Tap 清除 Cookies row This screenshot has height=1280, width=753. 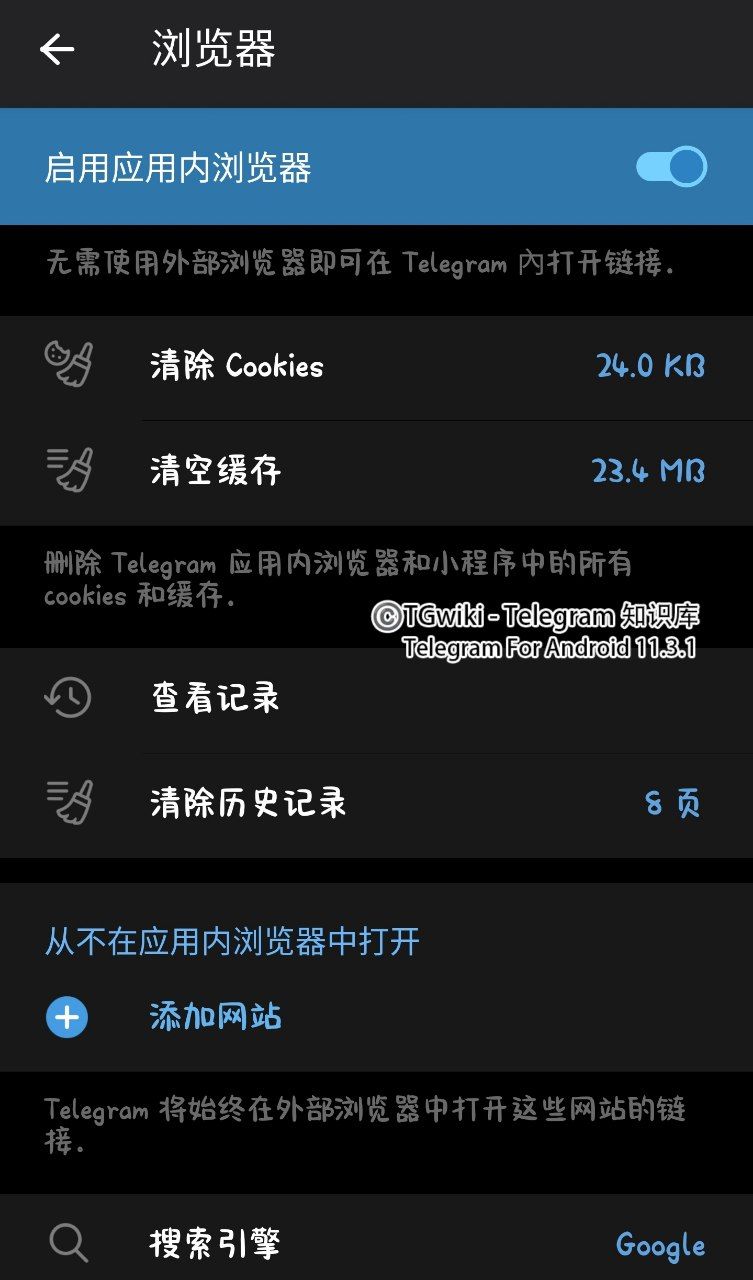(376, 366)
